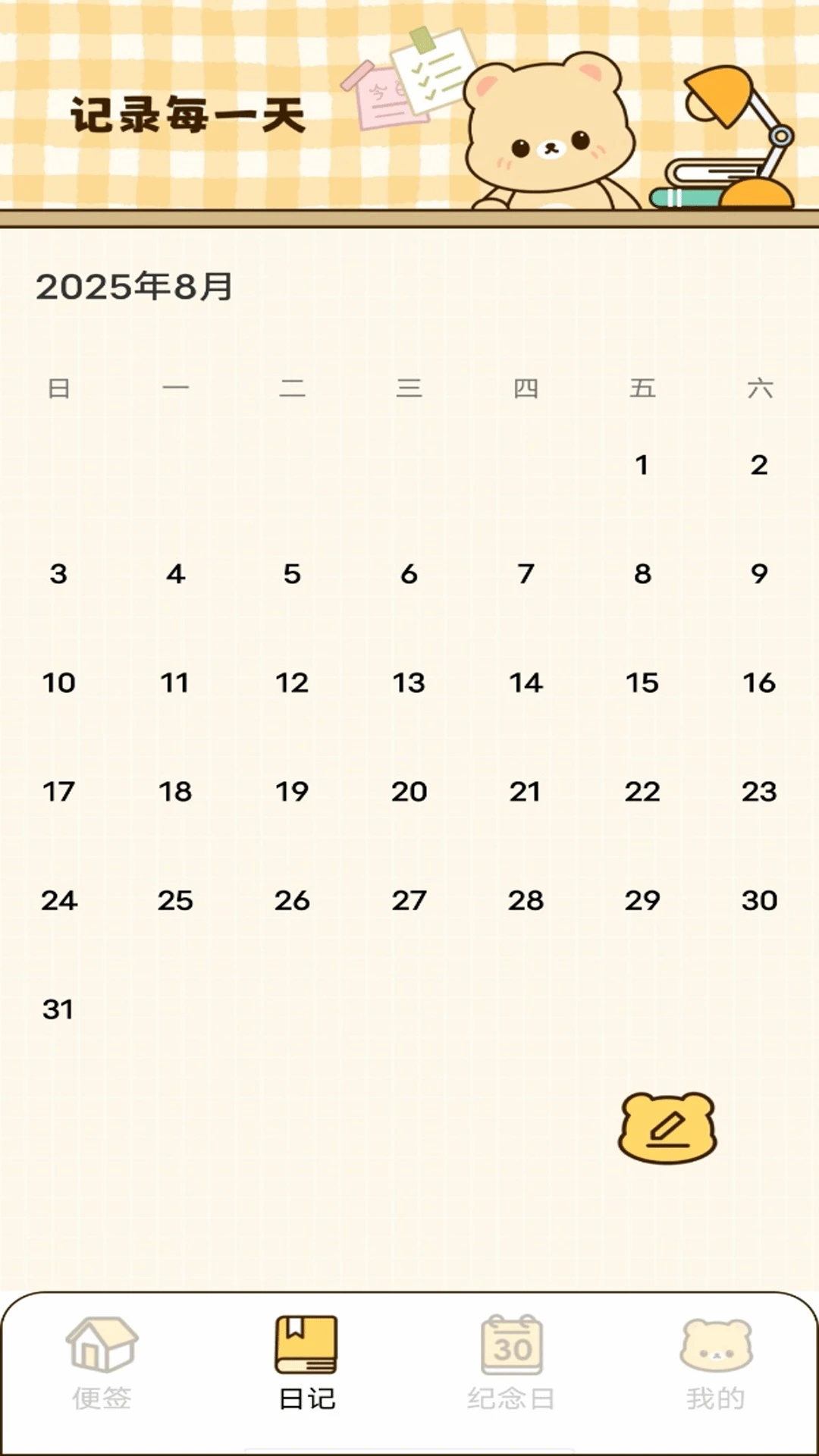Choose day 28 on the calendar
Viewport: 819px width, 1456px height.
(526, 901)
